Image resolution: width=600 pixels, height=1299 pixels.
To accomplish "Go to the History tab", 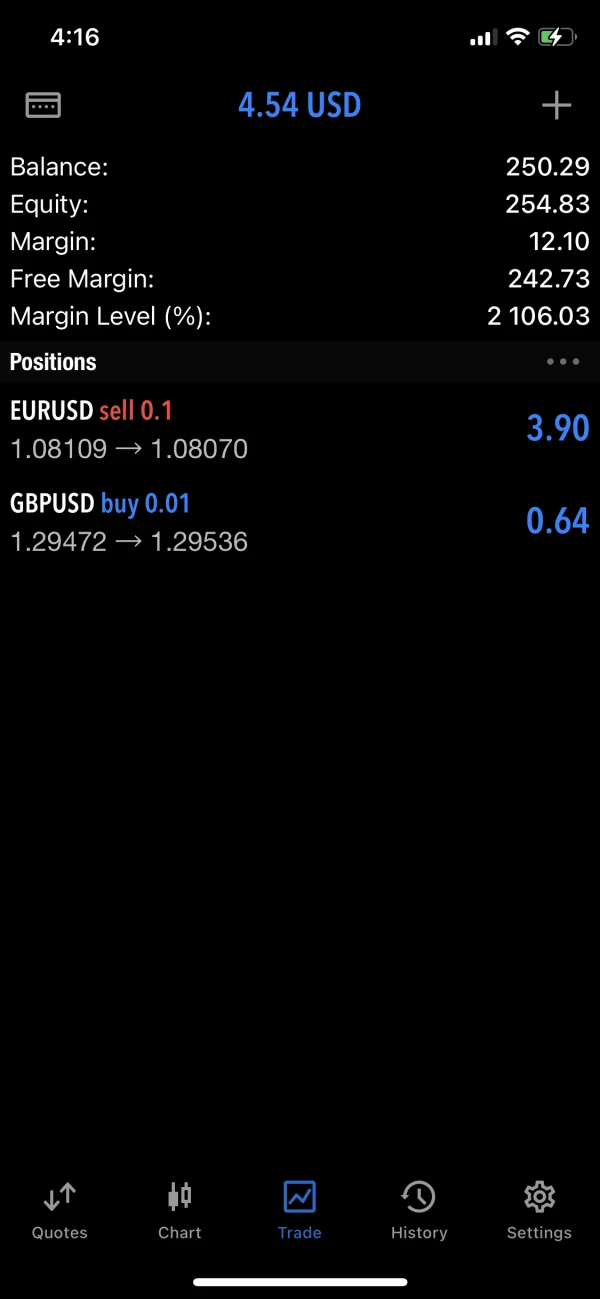I will 419,1210.
